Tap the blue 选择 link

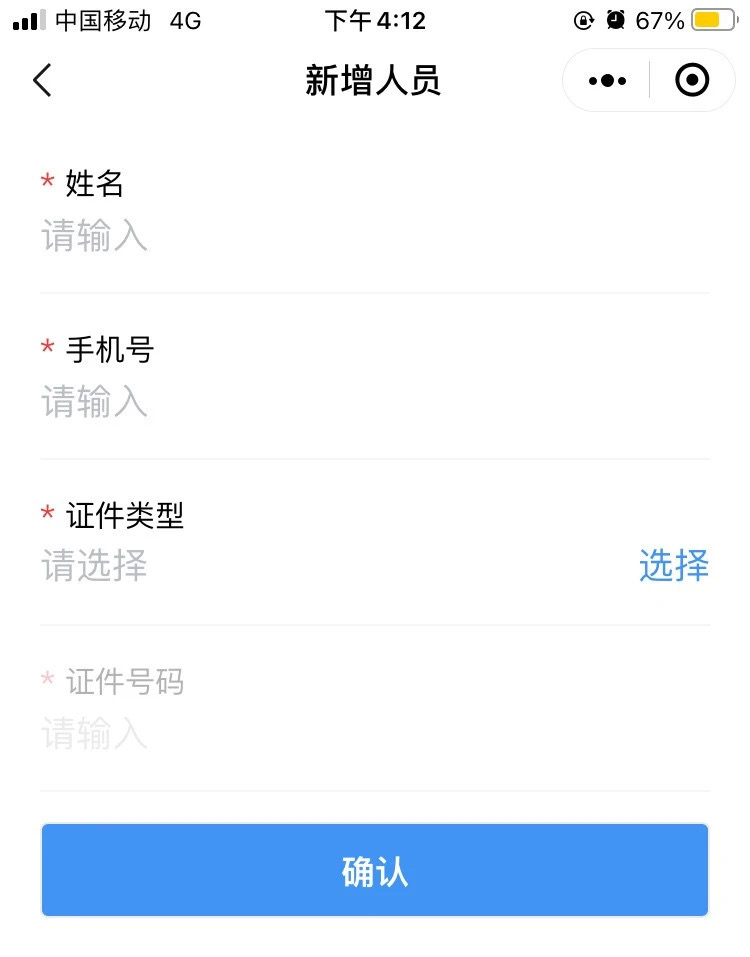click(x=673, y=566)
